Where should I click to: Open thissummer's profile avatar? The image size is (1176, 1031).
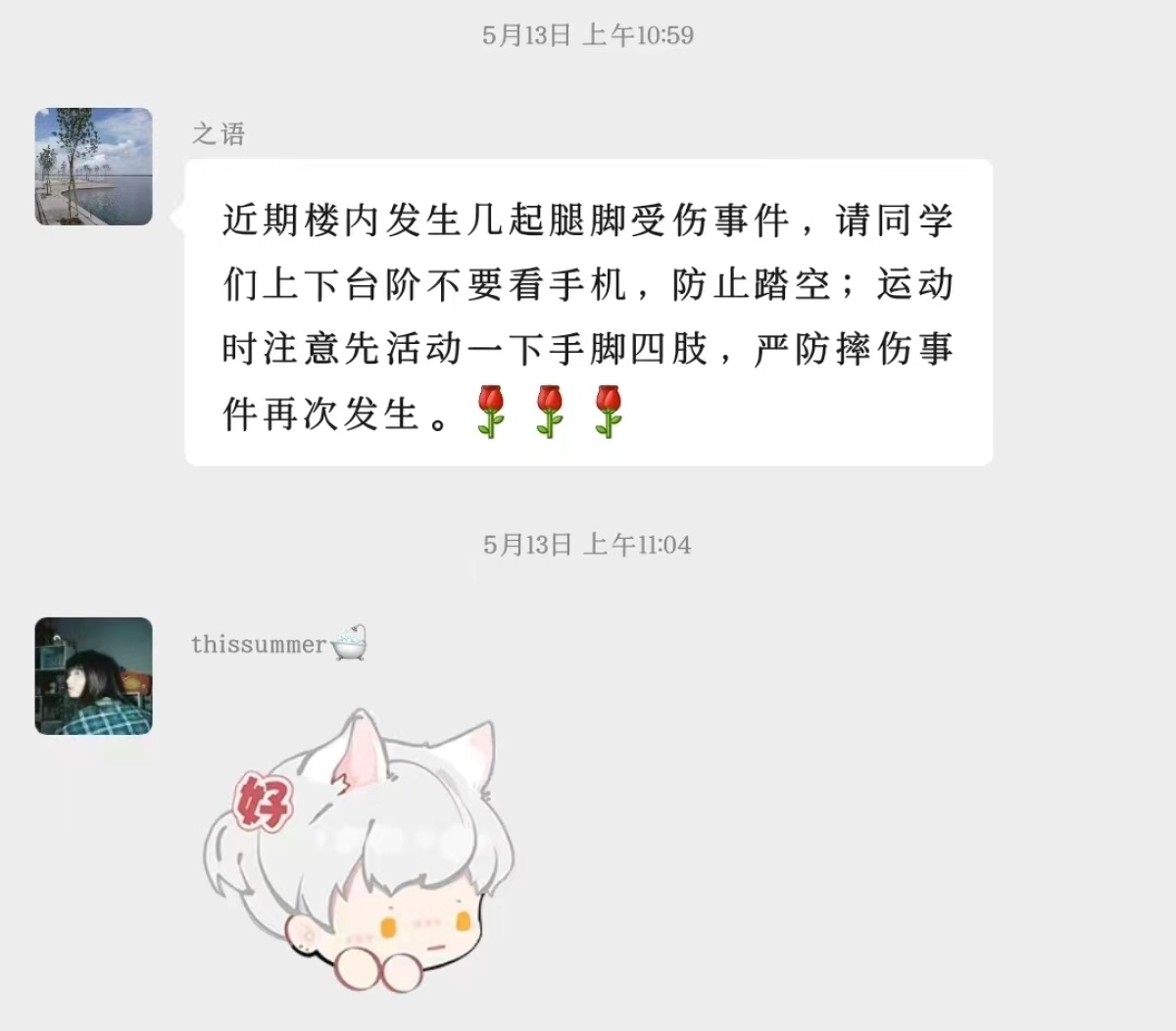point(94,676)
